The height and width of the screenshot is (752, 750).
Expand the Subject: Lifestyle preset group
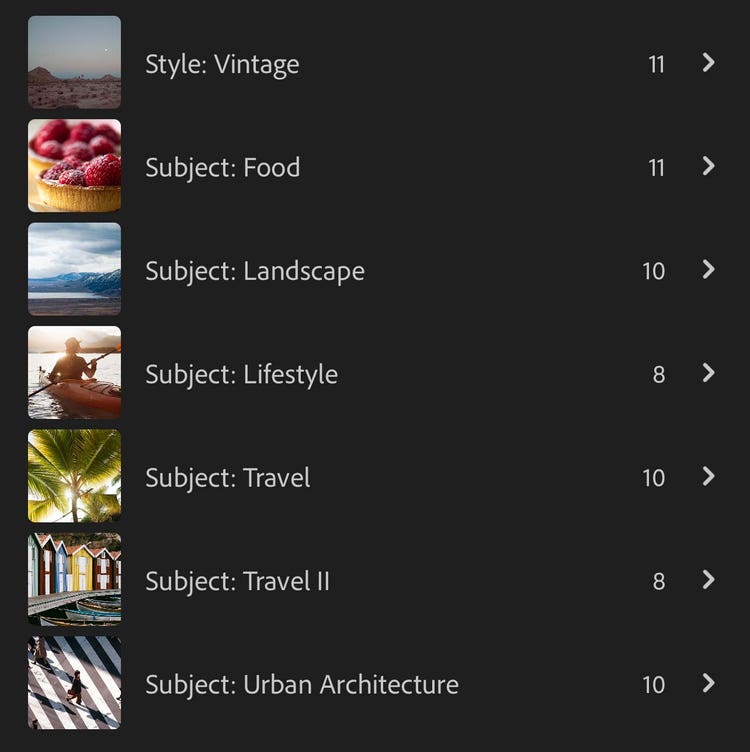coord(708,373)
